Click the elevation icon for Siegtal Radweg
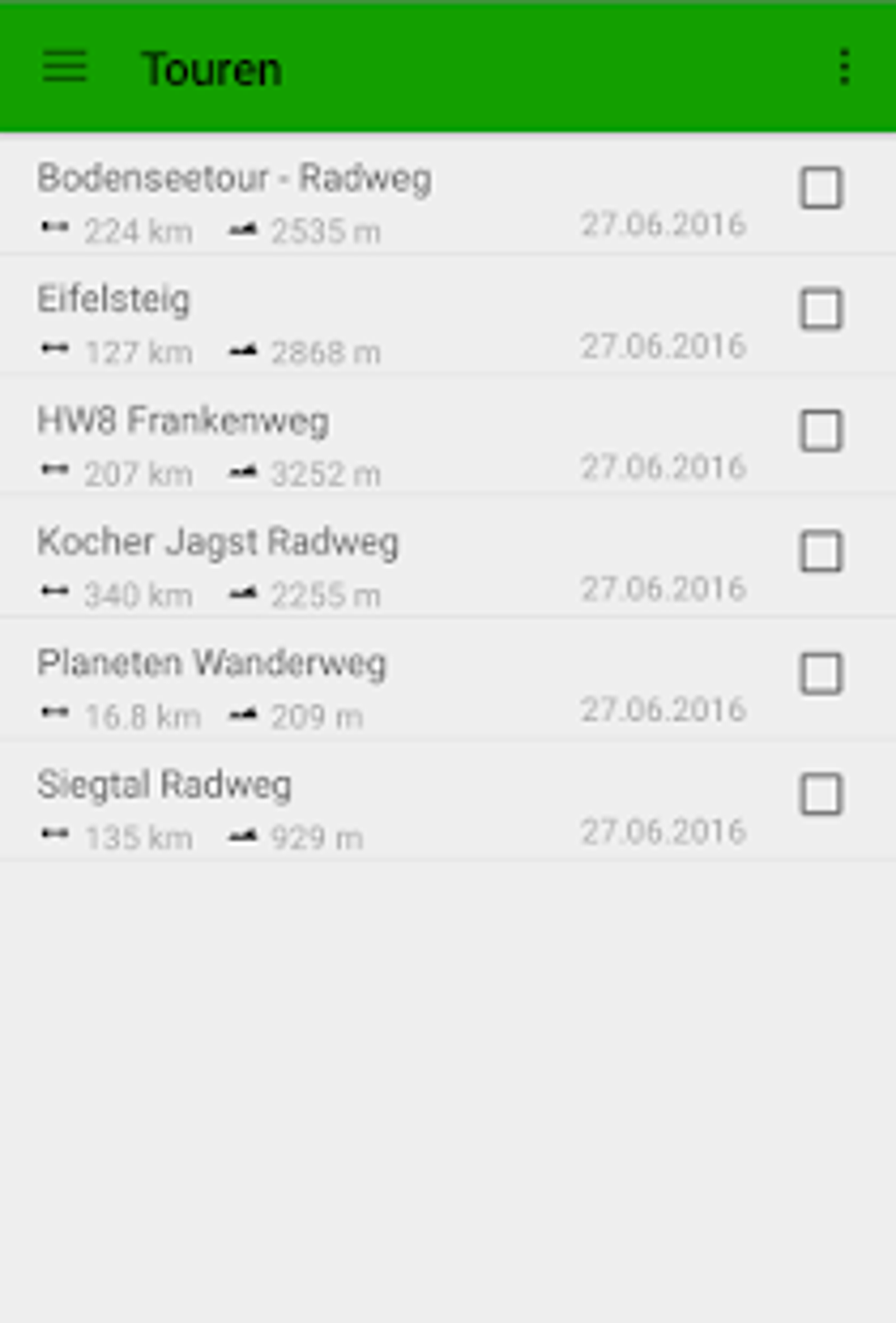Image resolution: width=896 pixels, height=1323 pixels. [242, 833]
